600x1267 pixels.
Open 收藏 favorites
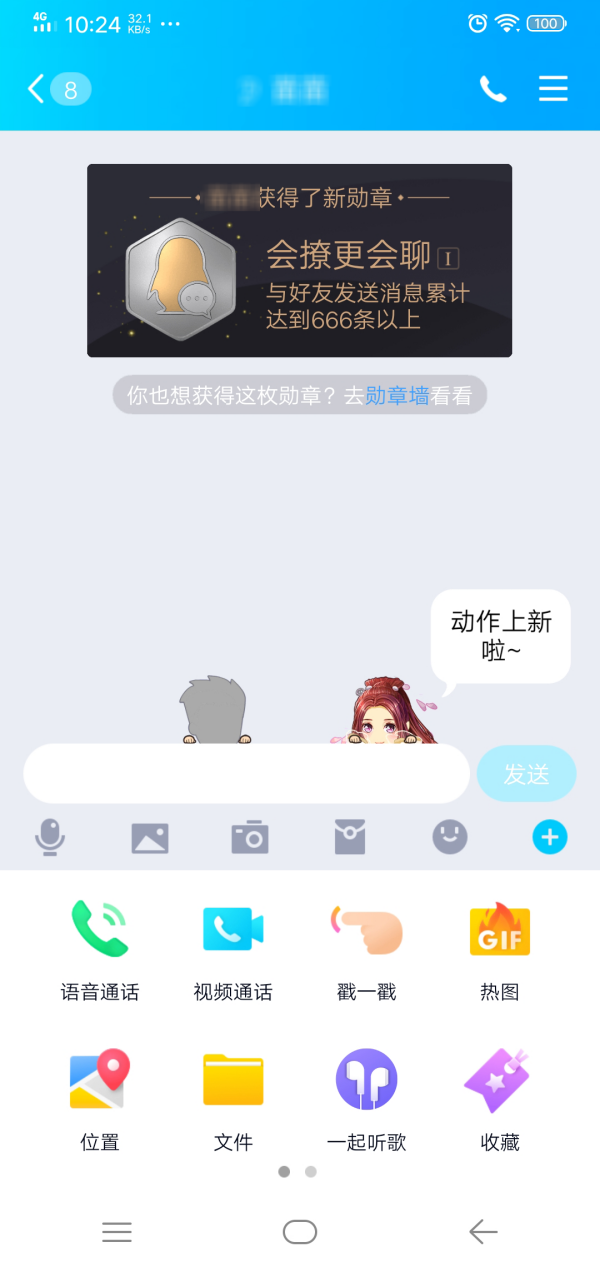[x=499, y=1097]
